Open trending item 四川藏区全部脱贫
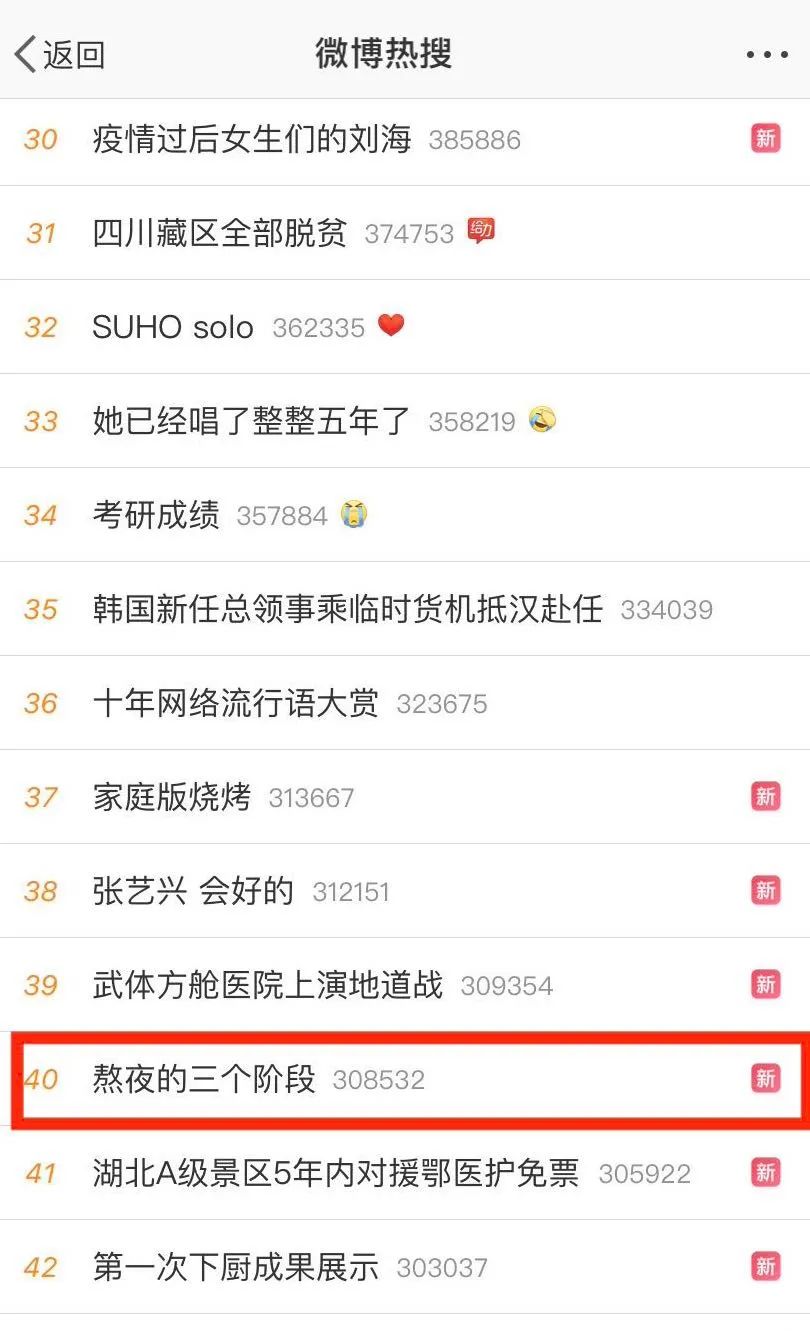The height and width of the screenshot is (1331, 810). point(405,233)
